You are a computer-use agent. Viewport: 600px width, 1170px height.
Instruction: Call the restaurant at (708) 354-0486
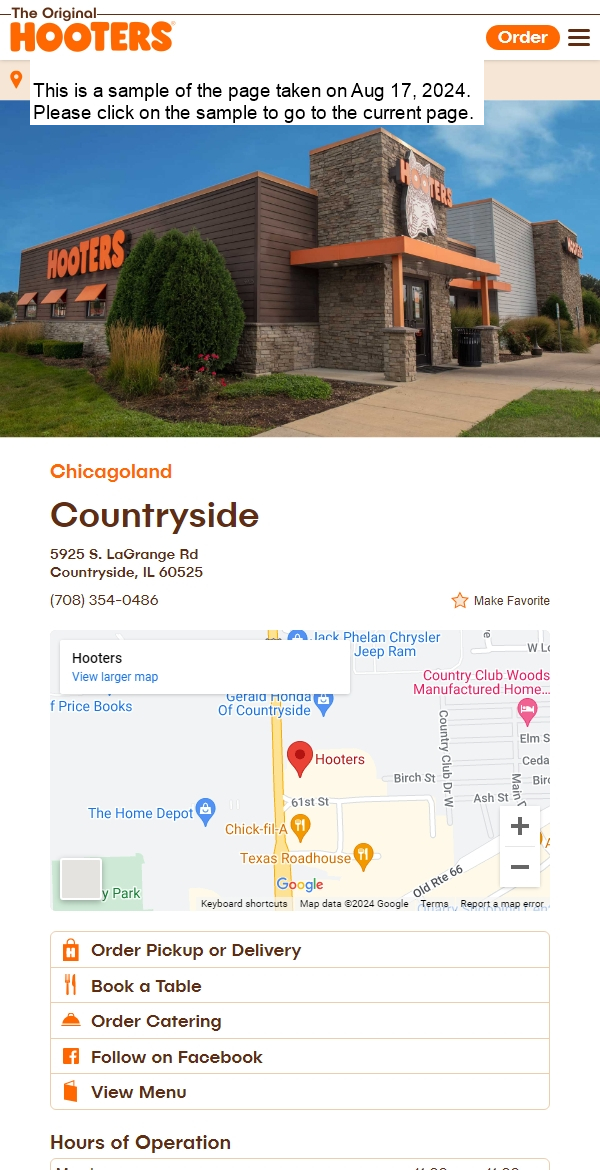[x=104, y=600]
